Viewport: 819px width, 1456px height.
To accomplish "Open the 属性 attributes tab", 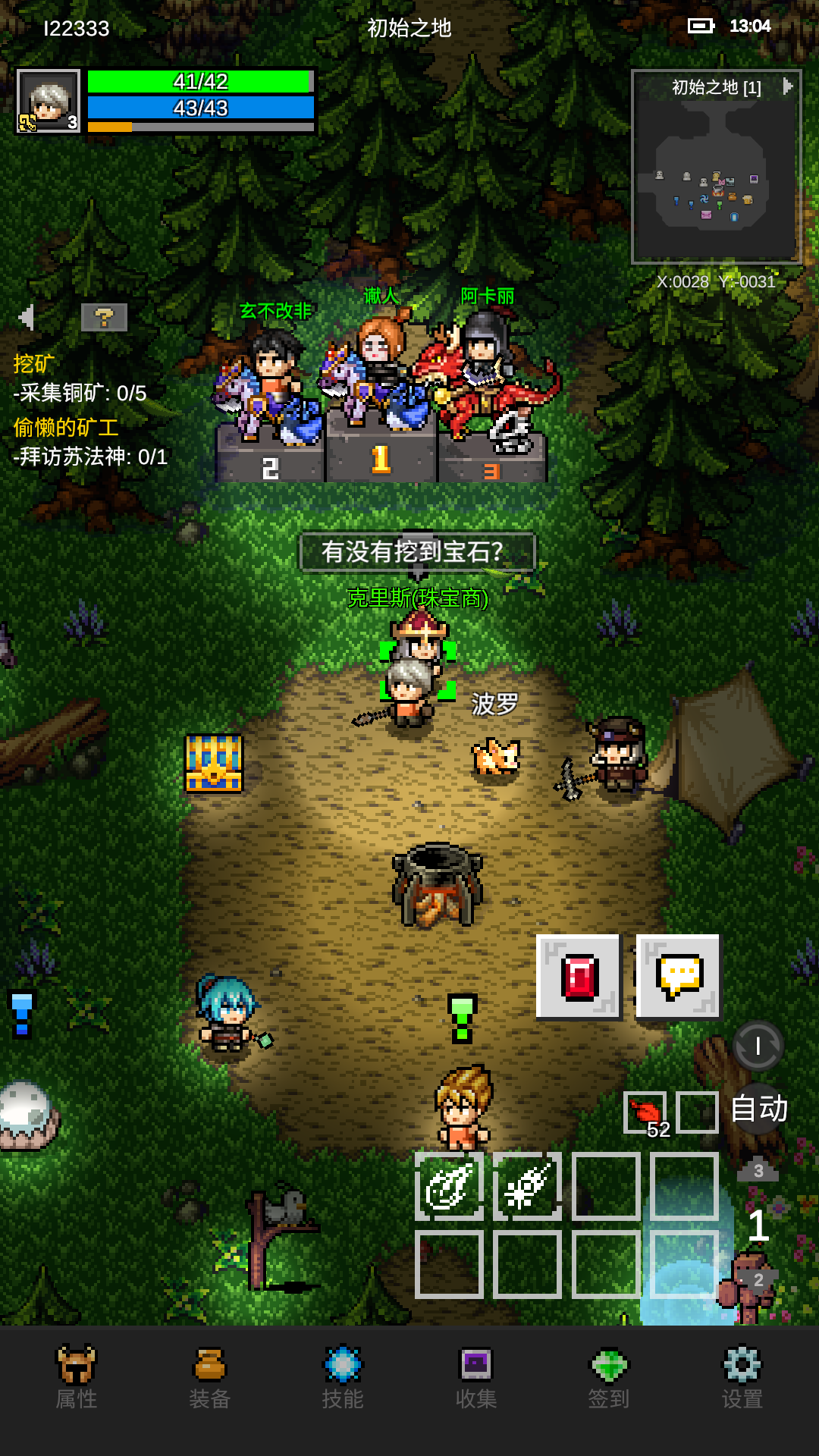I will point(77,1377).
